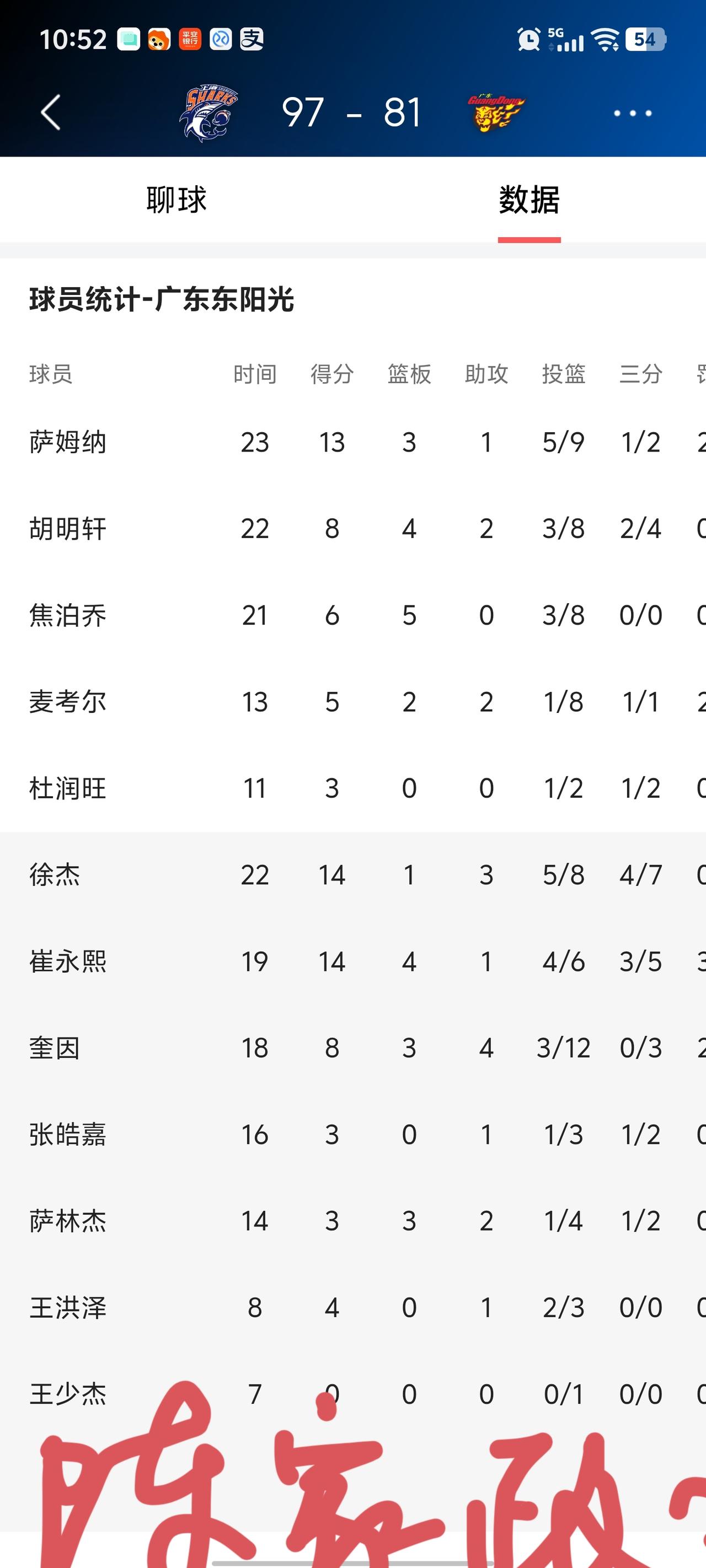The width and height of the screenshot is (706, 1568).
Task: Sort by the 得分 column header
Action: pos(331,375)
